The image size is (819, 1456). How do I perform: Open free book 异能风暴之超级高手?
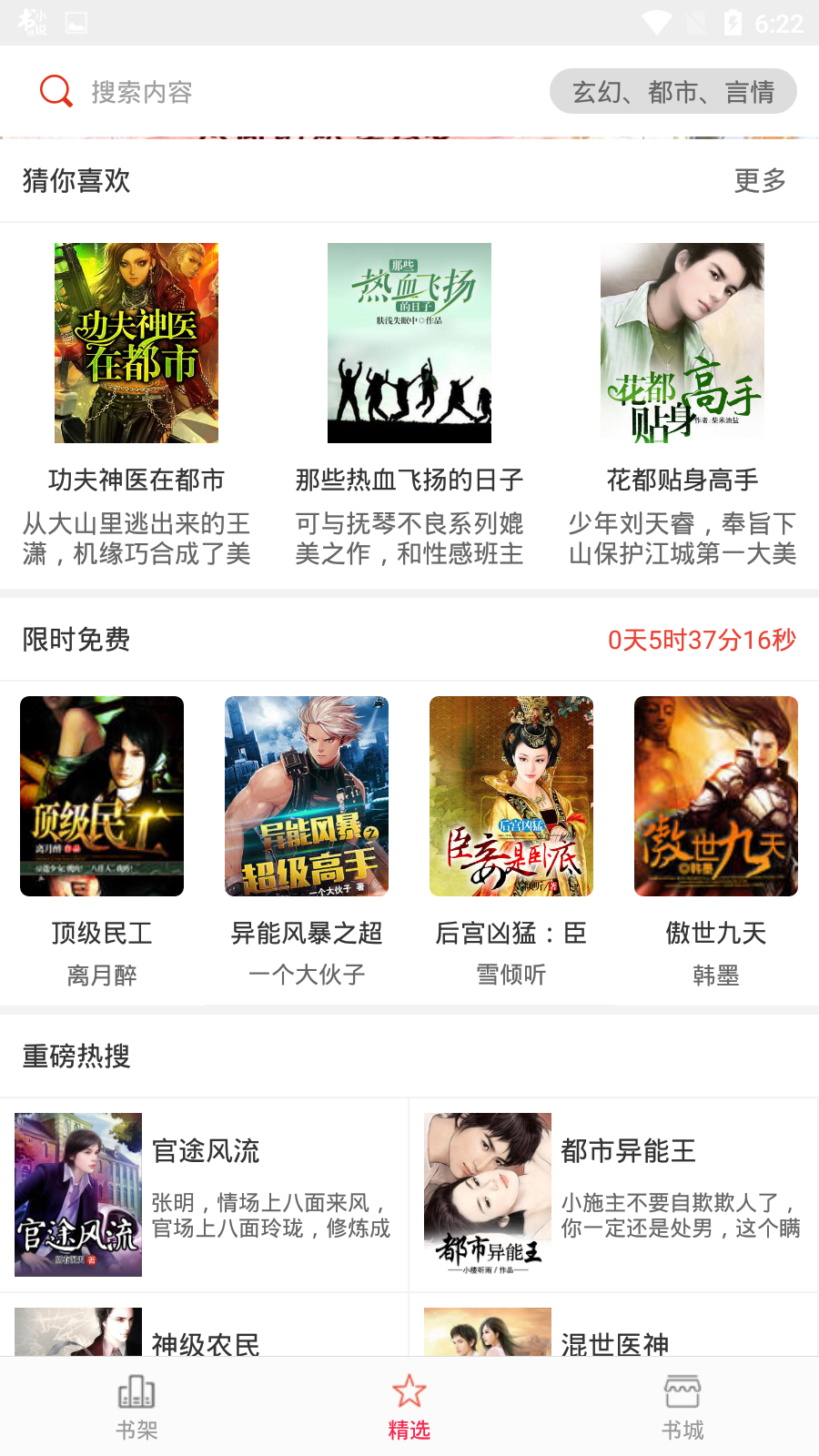tap(307, 796)
